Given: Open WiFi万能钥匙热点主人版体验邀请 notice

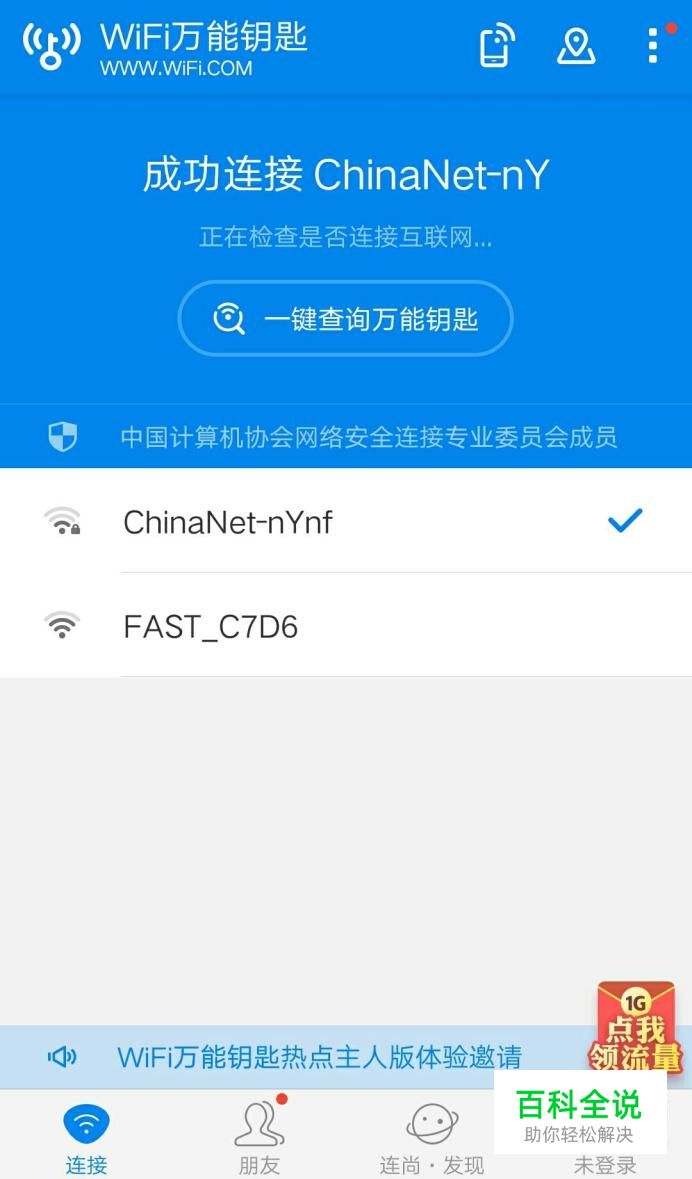Looking at the screenshot, I should pyautogui.click(x=318, y=1057).
